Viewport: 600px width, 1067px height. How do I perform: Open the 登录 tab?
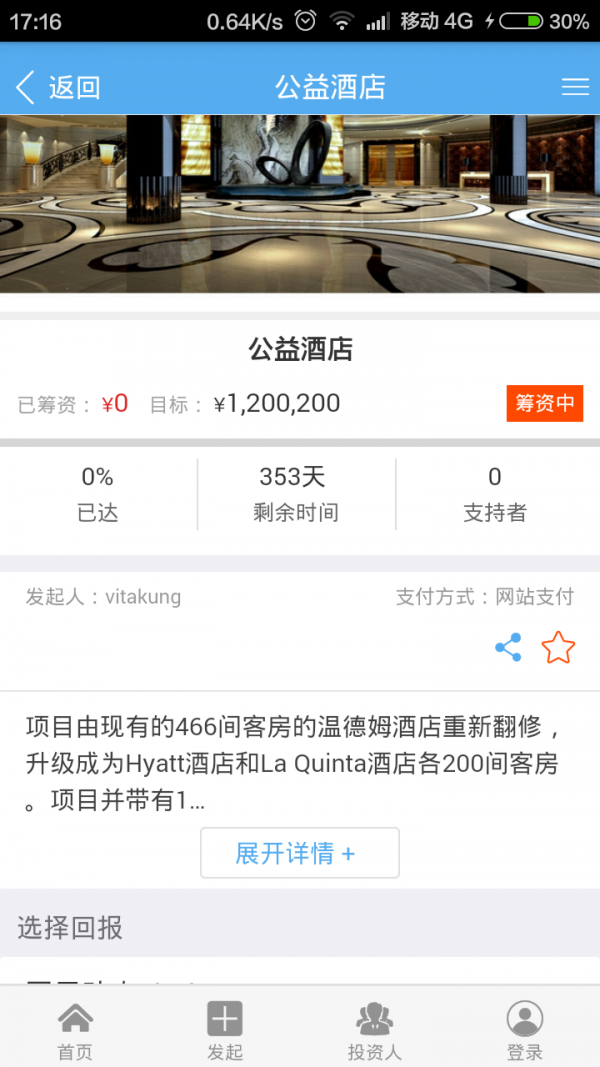point(525,1030)
